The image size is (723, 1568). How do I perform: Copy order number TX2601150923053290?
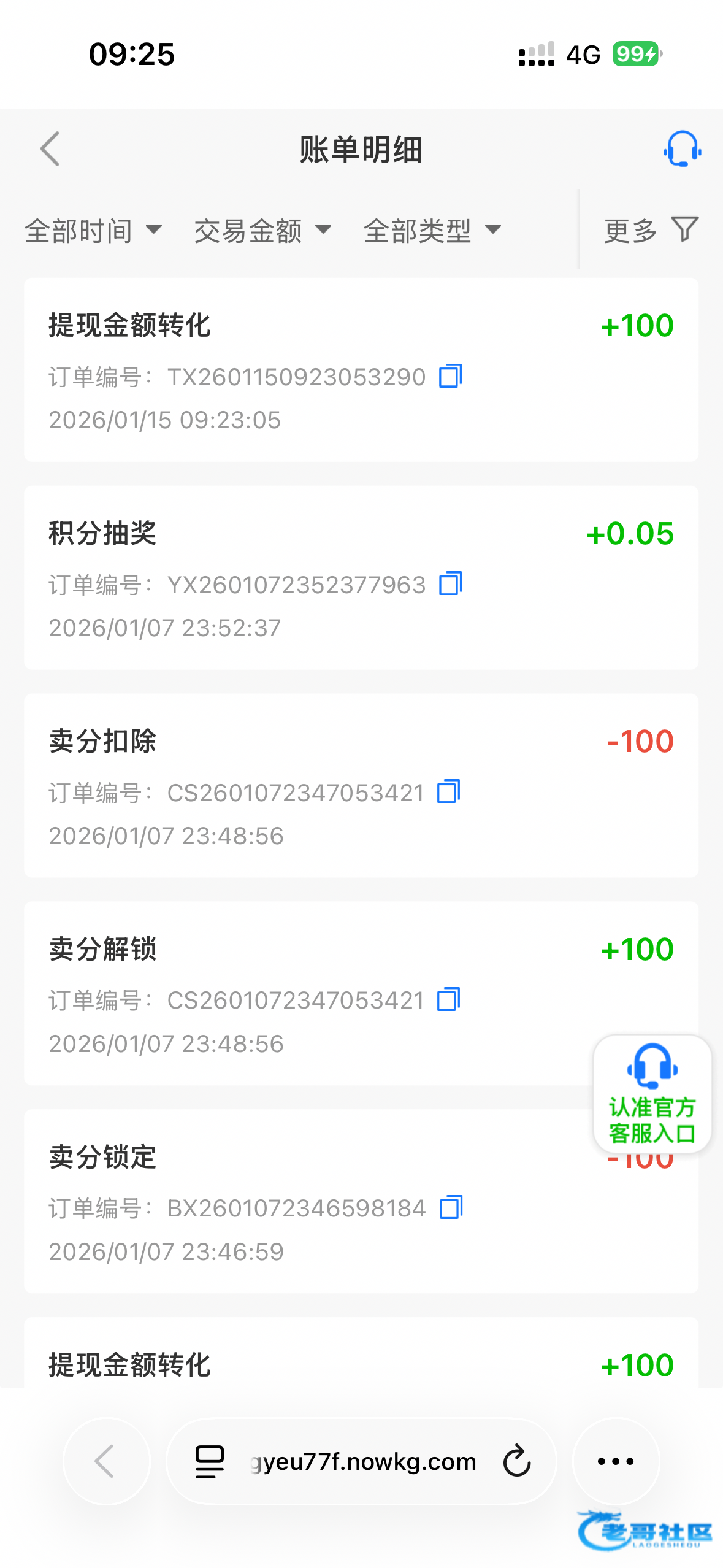click(x=450, y=376)
